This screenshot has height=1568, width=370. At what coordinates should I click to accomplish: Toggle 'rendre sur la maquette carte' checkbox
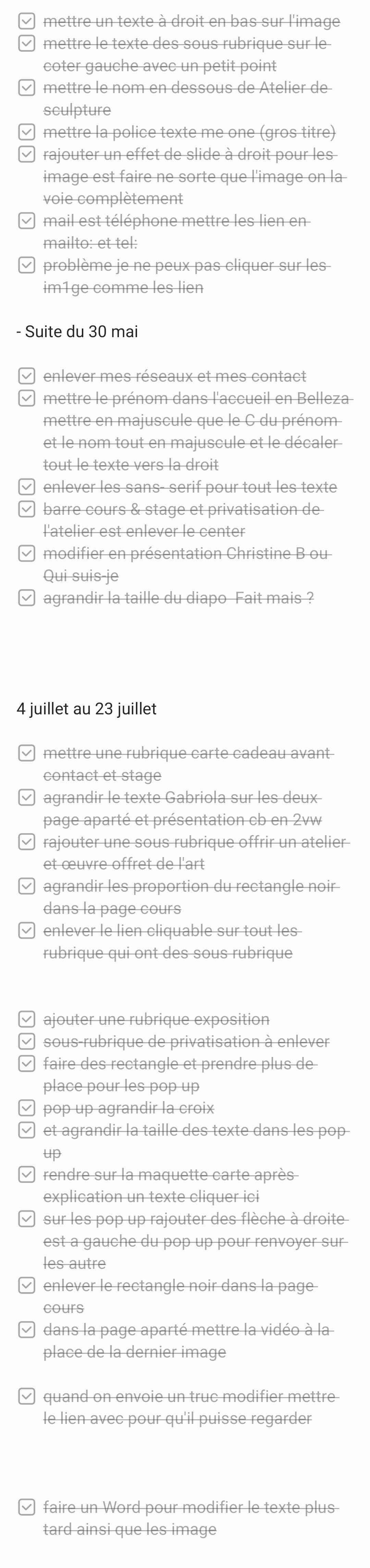(26, 1175)
